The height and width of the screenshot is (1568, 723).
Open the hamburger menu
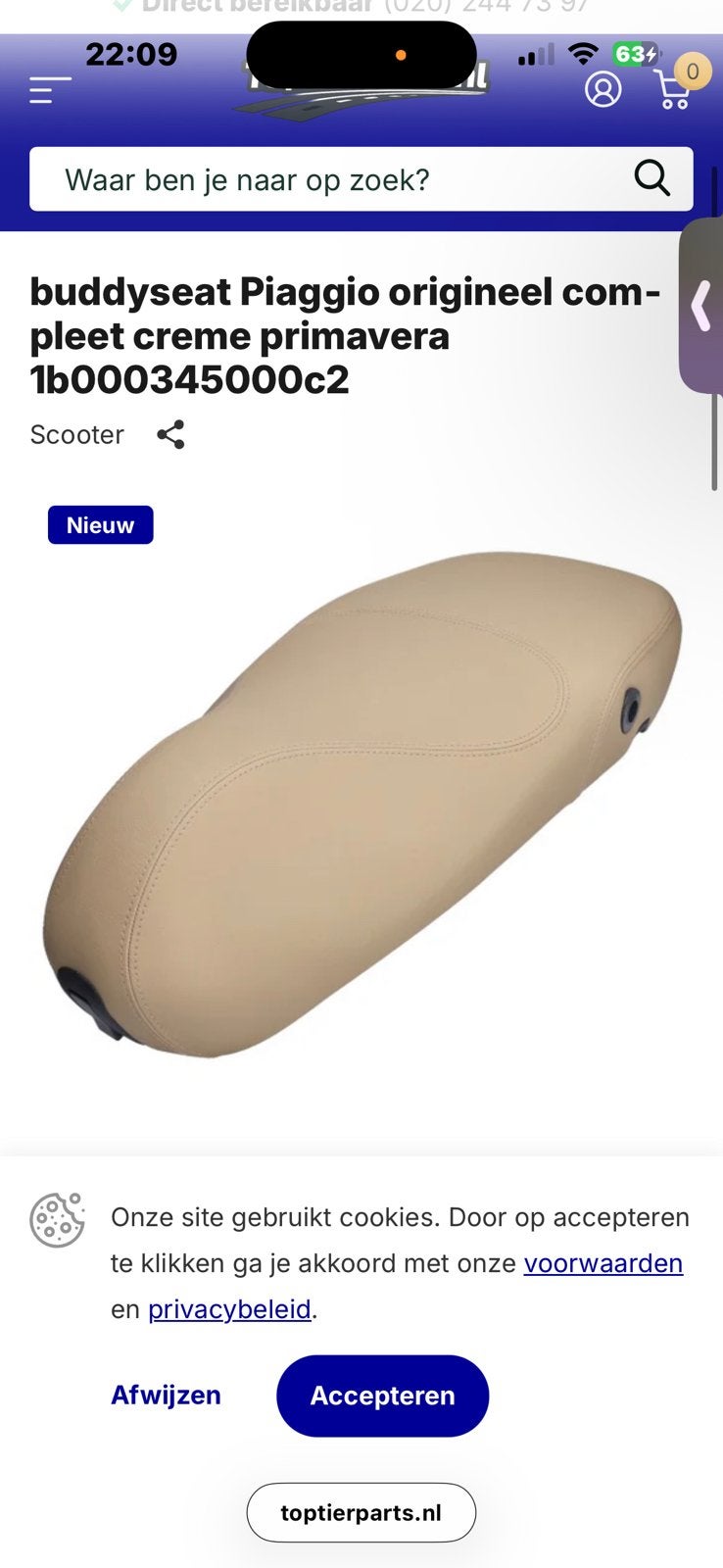(x=50, y=90)
